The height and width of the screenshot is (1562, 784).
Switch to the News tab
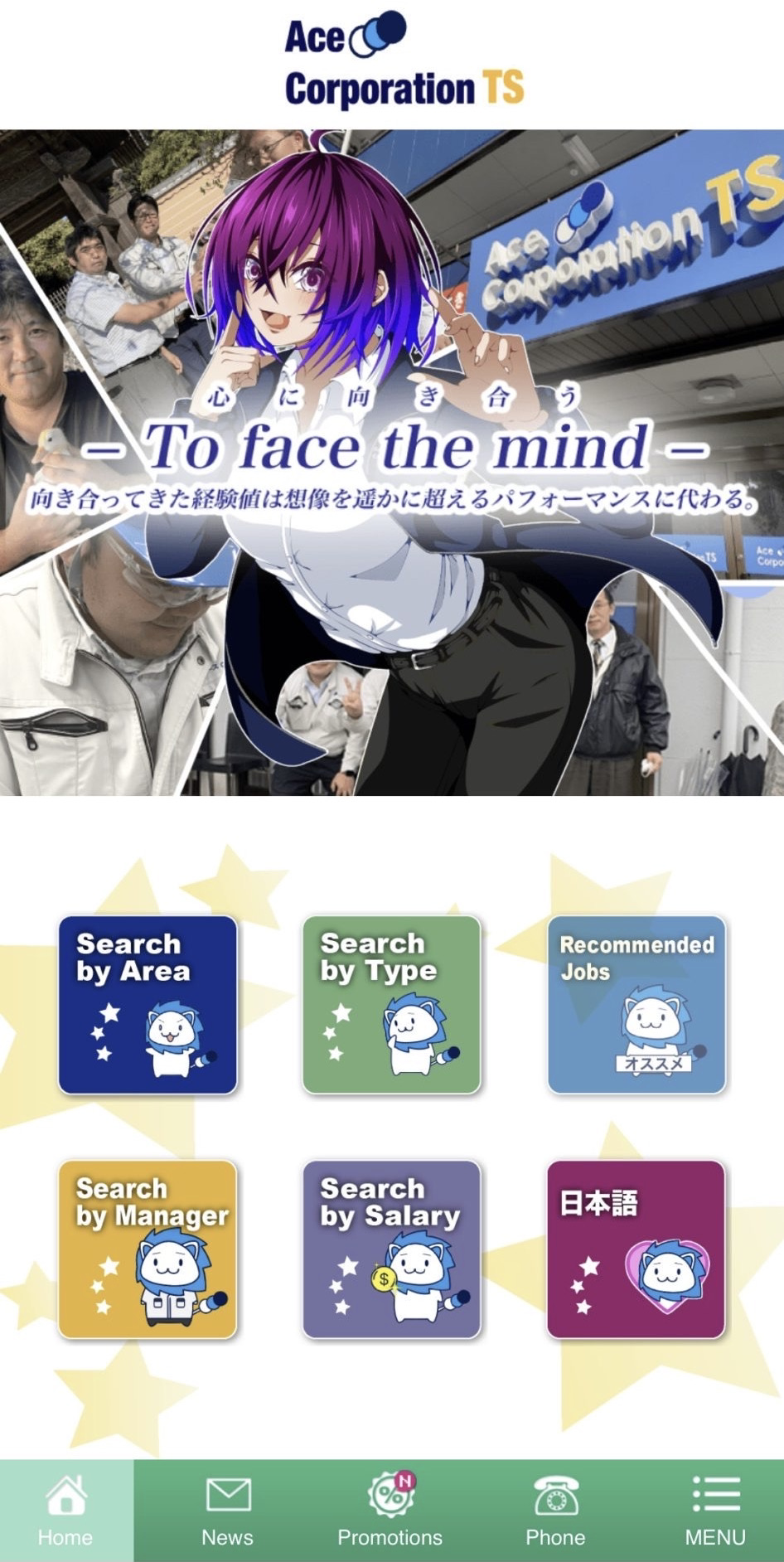[x=227, y=1511]
